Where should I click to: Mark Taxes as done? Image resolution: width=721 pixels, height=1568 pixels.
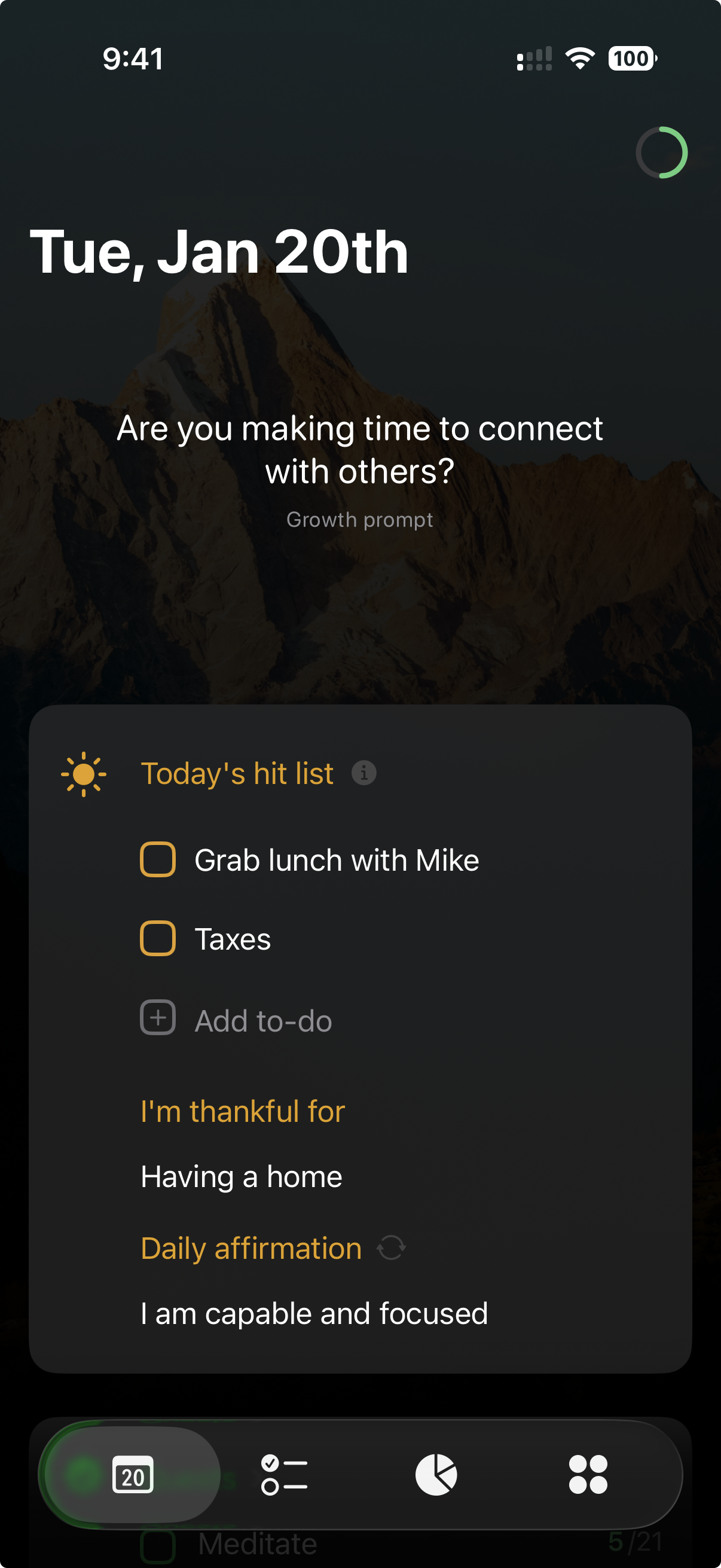(x=158, y=939)
